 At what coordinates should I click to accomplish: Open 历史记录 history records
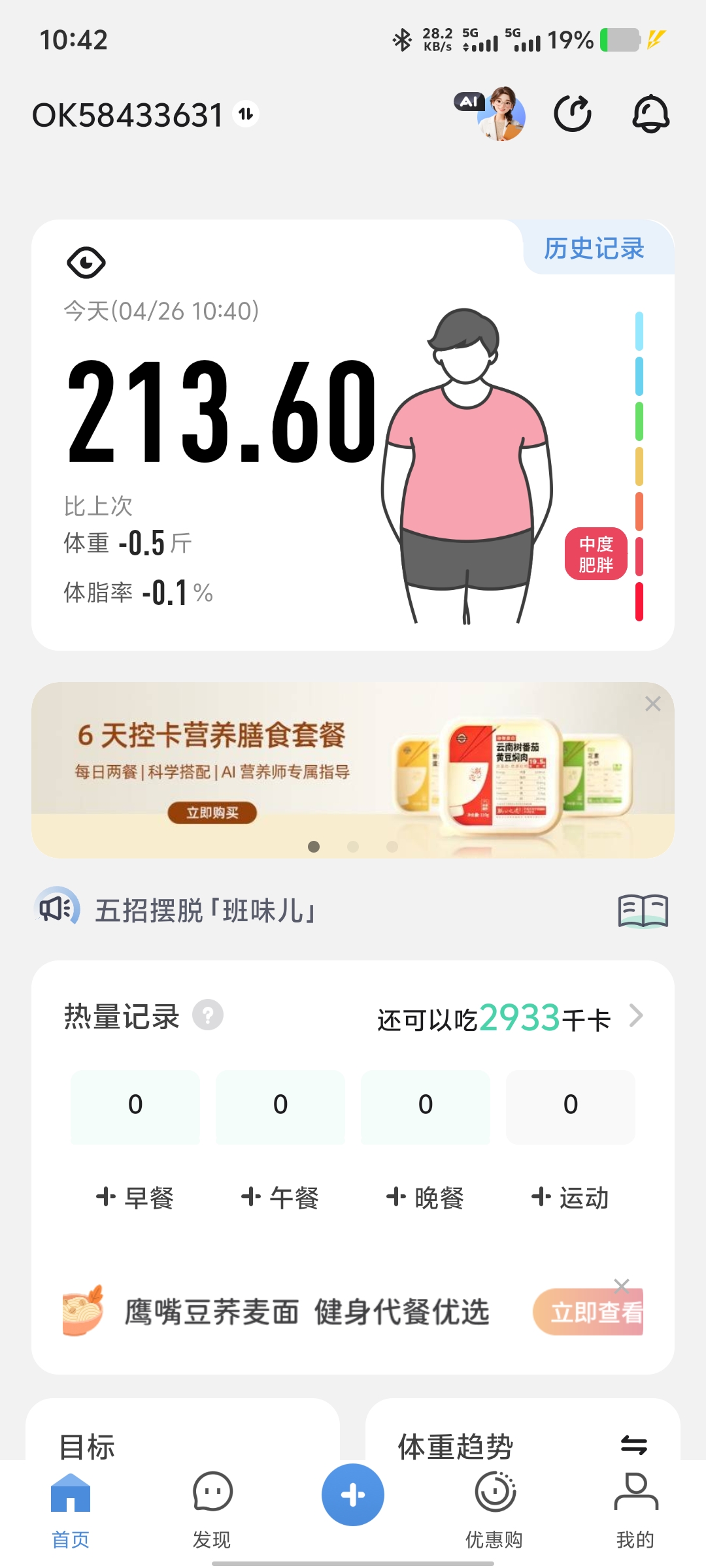click(x=594, y=249)
